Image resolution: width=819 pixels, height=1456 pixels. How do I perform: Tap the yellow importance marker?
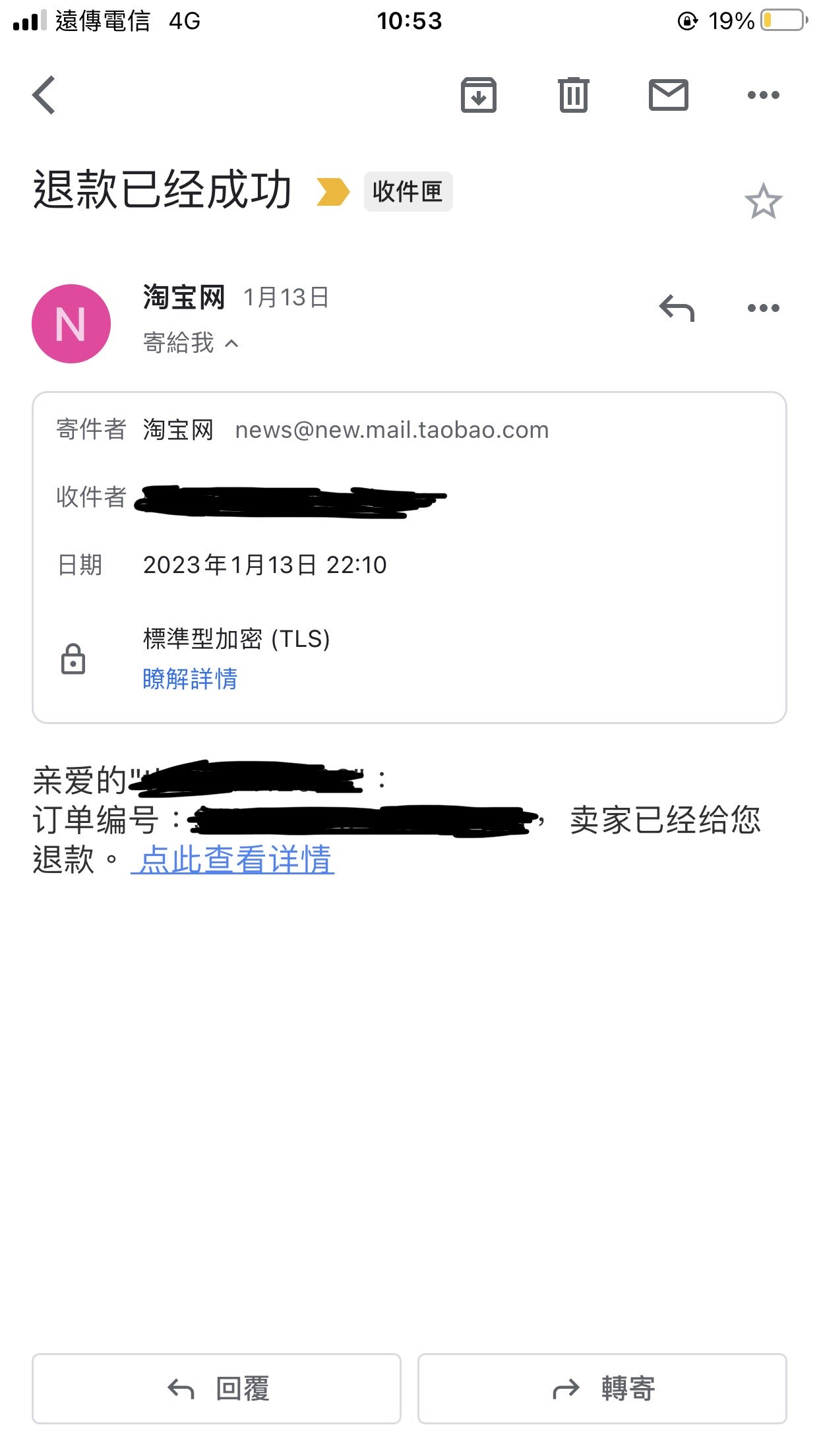[333, 192]
